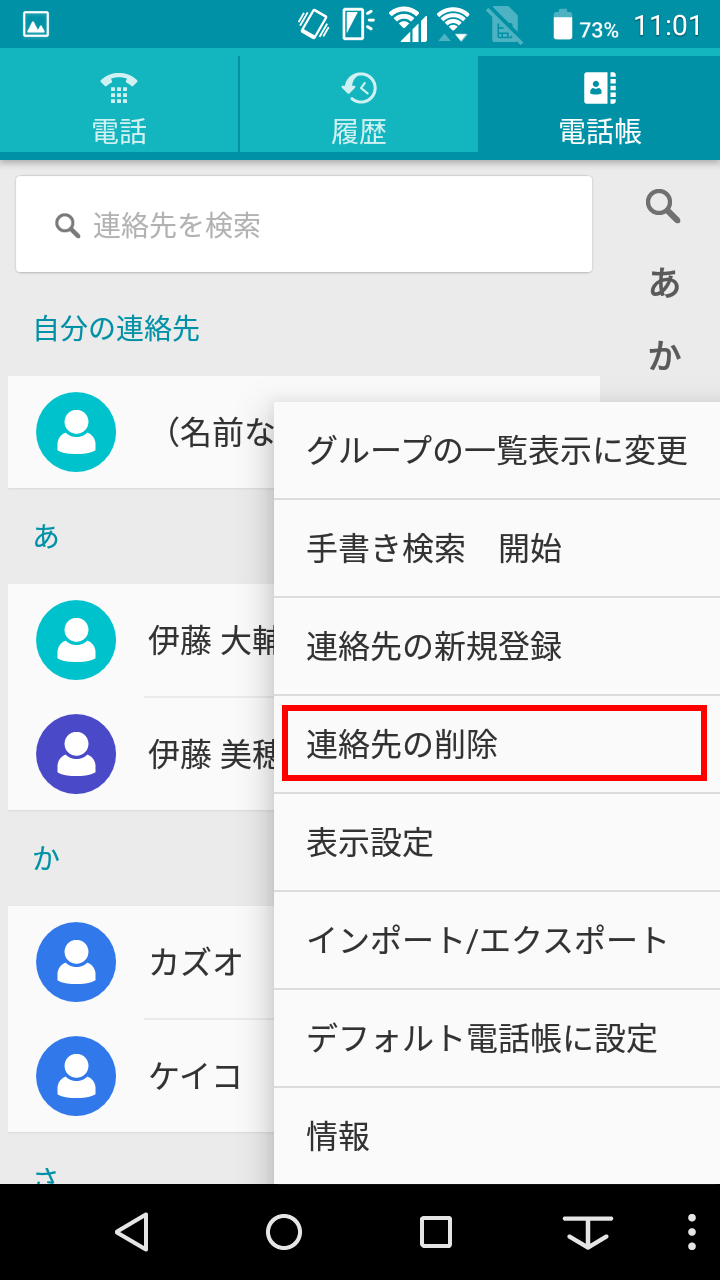This screenshot has height=1280, width=720.
Task: Open 表示設定 from the menu
Action: 497,843
